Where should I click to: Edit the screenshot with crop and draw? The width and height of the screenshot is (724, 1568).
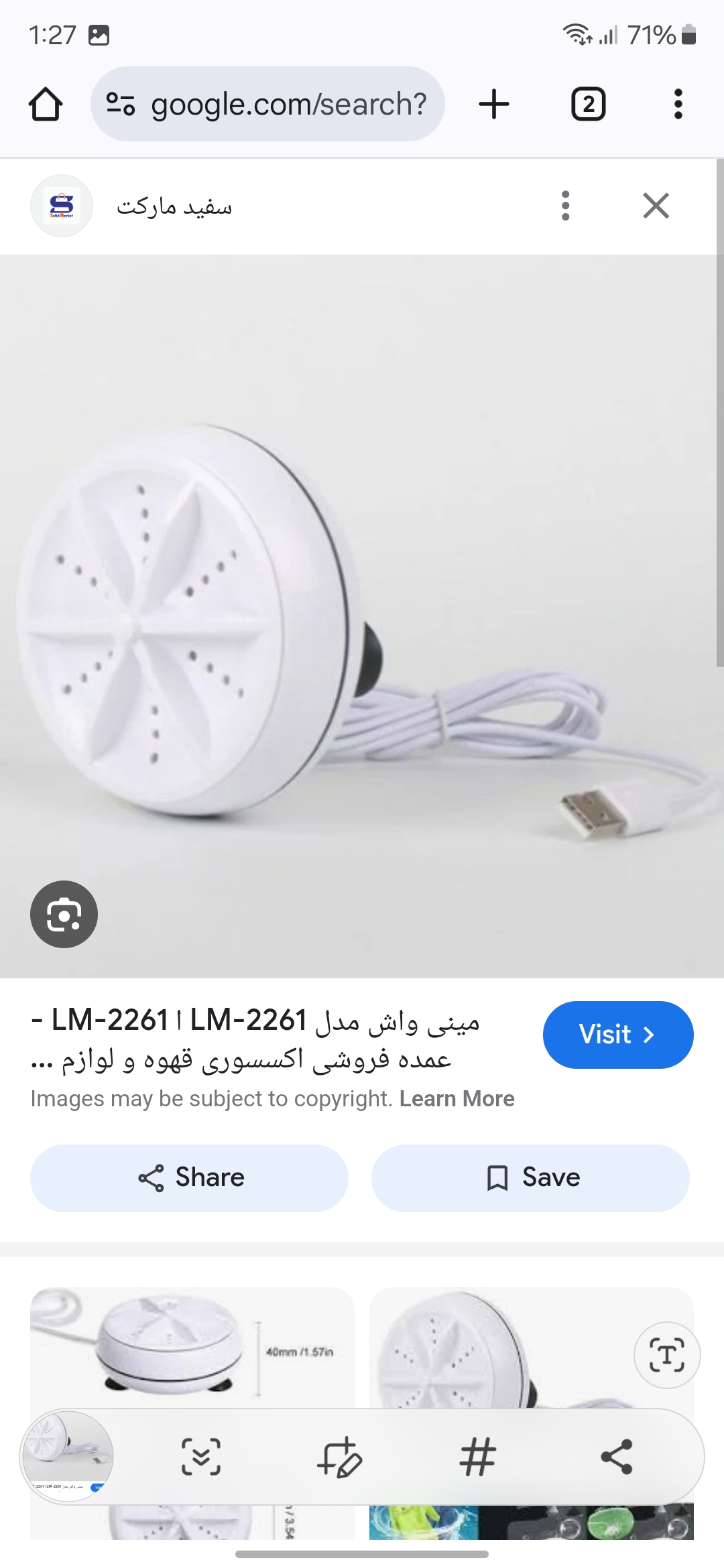click(x=339, y=1457)
